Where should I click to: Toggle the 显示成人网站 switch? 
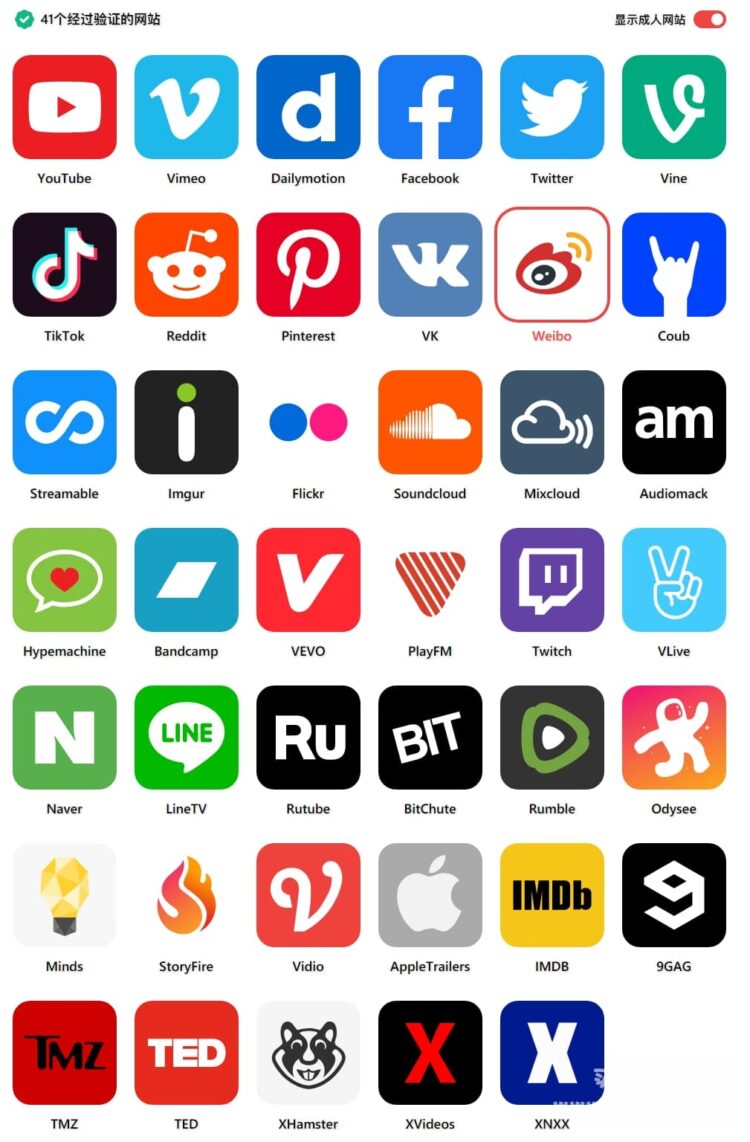tap(709, 19)
